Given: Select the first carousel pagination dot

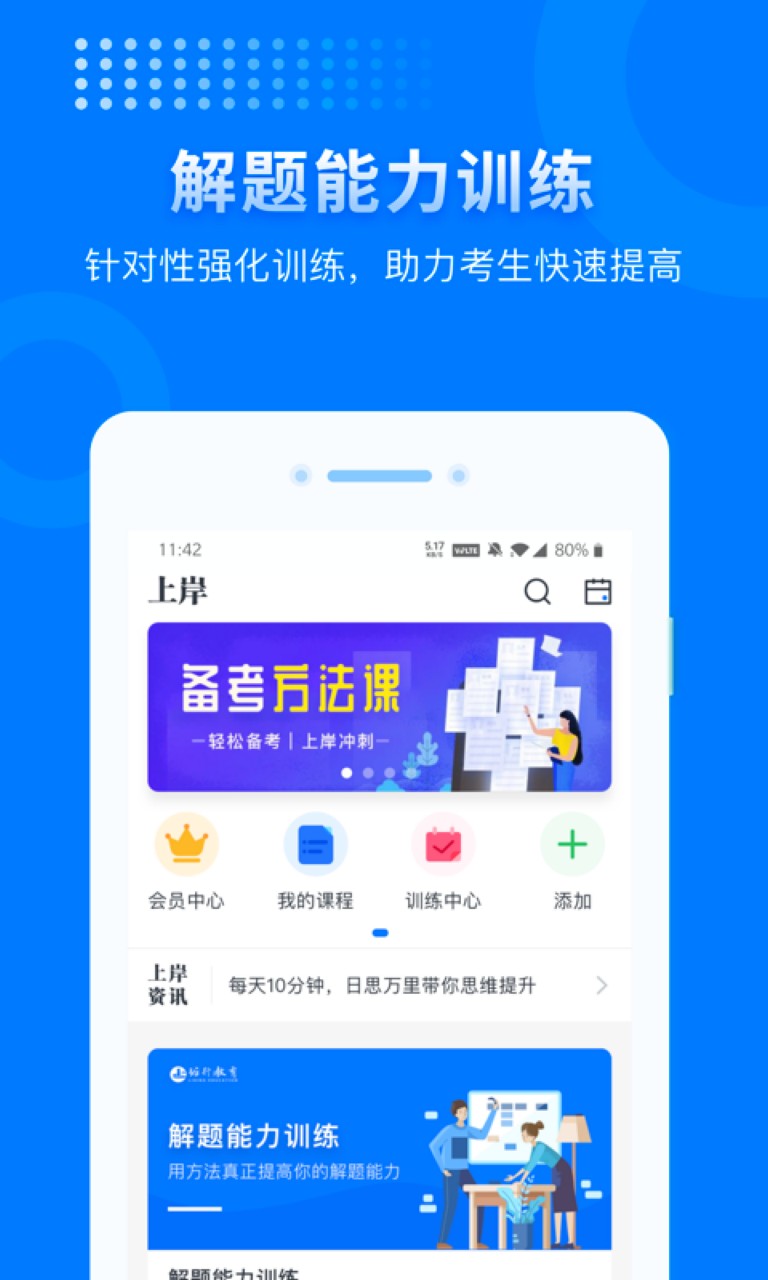Looking at the screenshot, I should click(346, 772).
